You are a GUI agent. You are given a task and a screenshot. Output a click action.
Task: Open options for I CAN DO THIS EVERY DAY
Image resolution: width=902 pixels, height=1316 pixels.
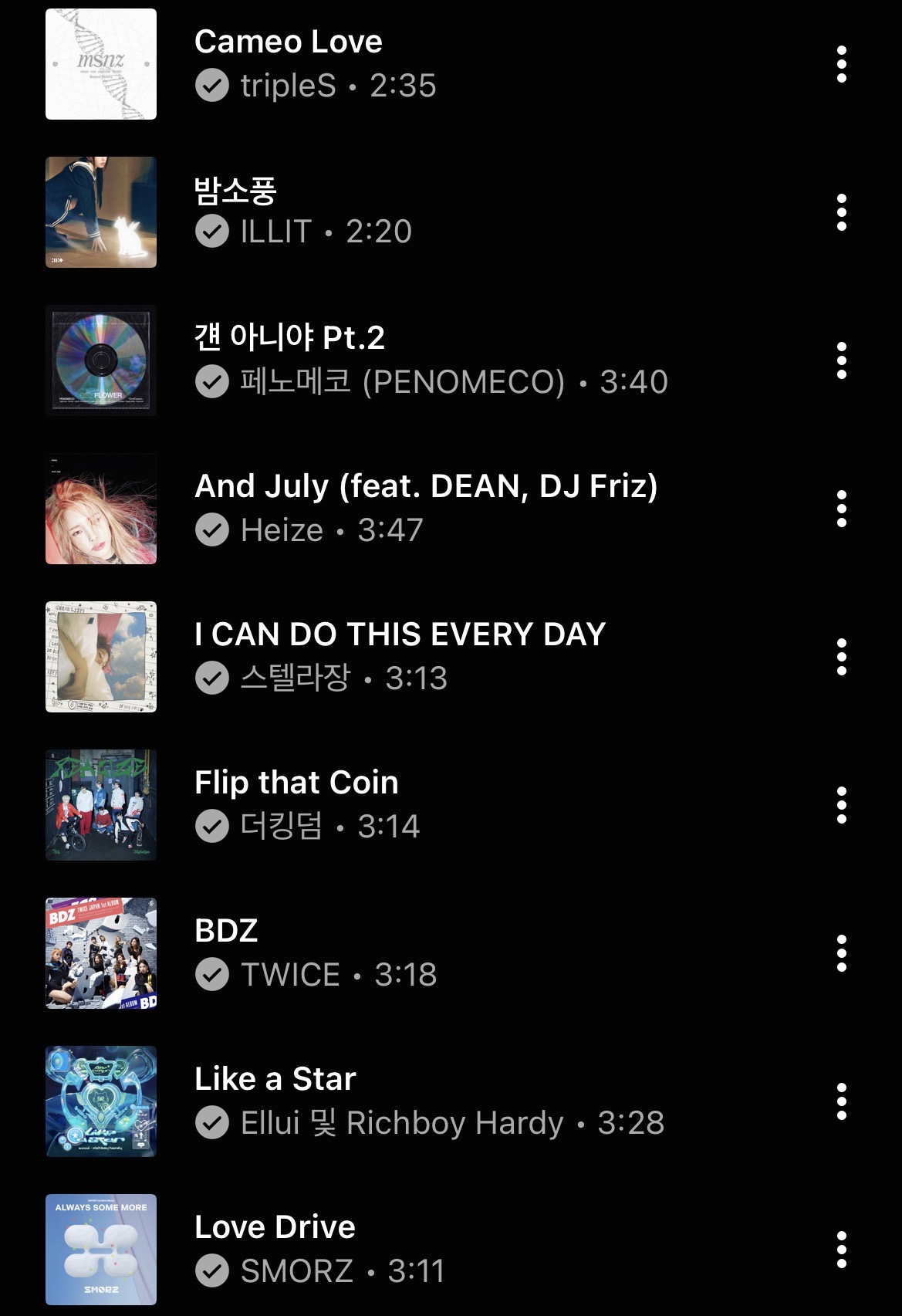click(841, 657)
